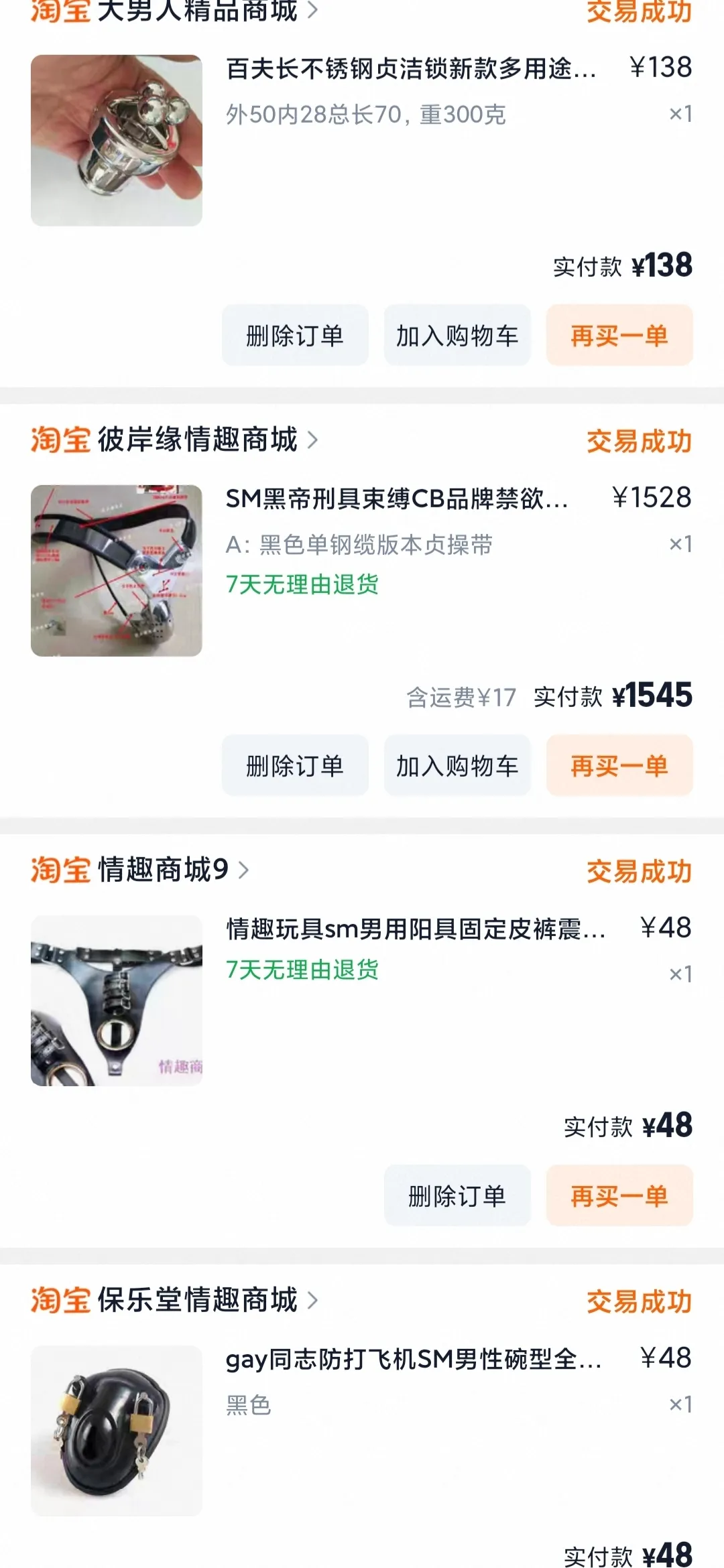Open the 彼岸缘情趣商城 store page
The height and width of the screenshot is (1568, 724).
(x=198, y=440)
